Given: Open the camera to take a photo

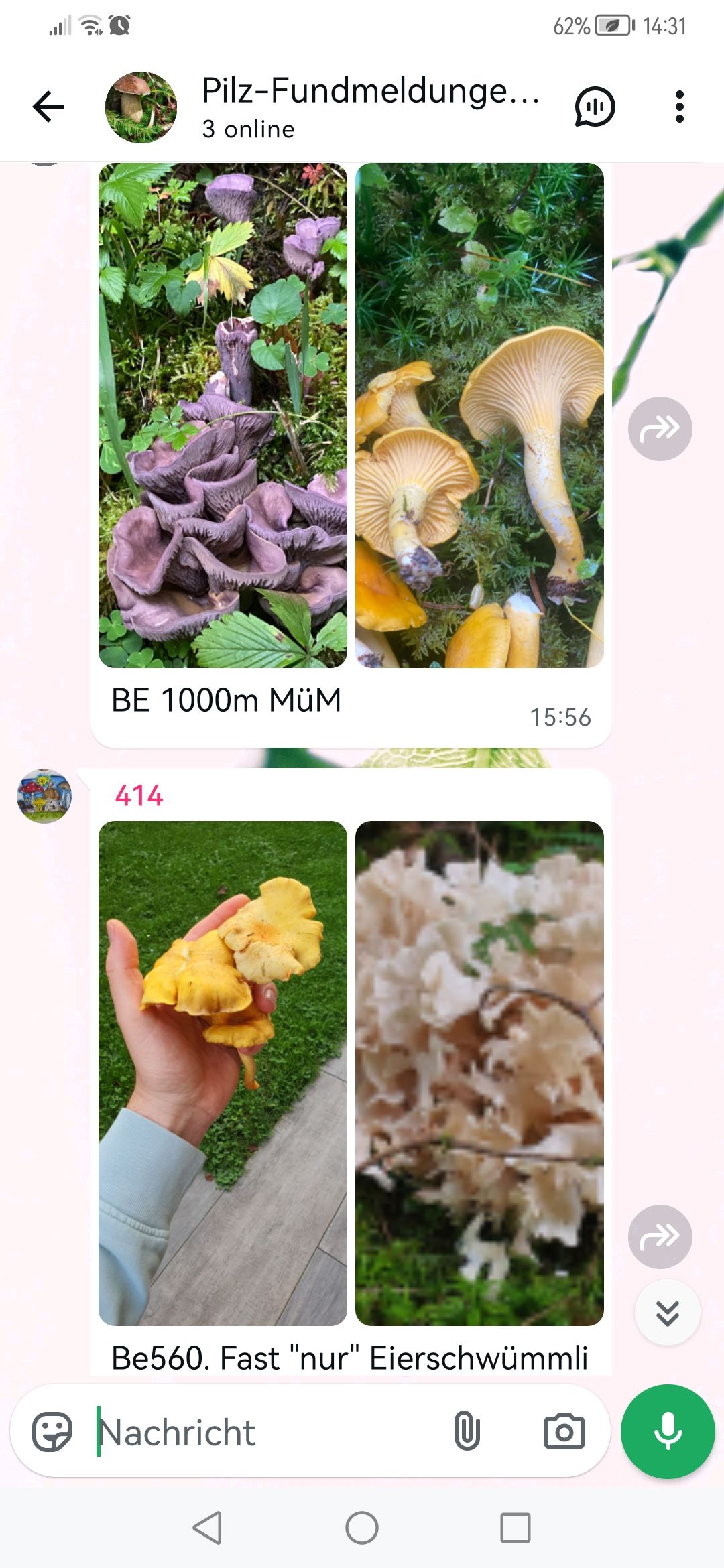Looking at the screenshot, I should (x=564, y=1431).
